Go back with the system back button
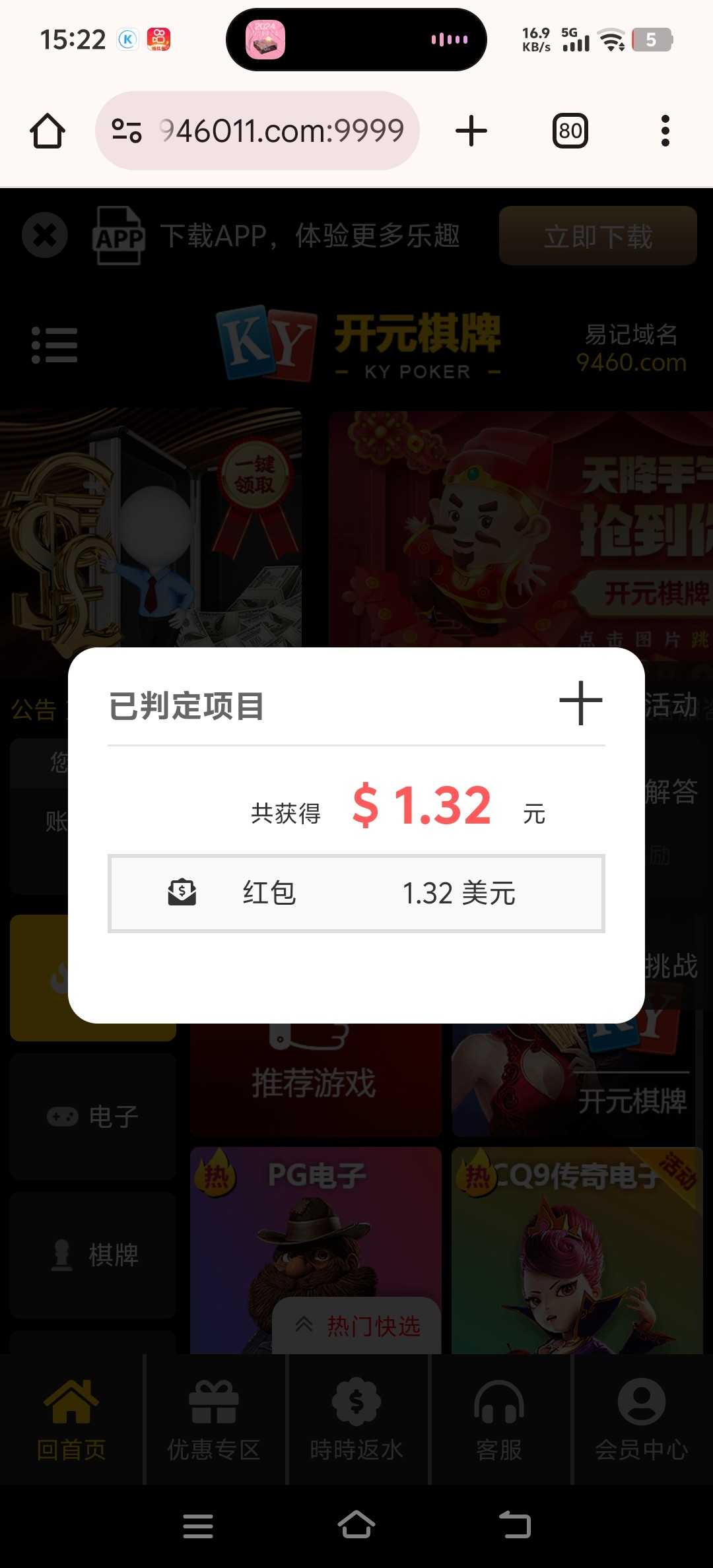The image size is (713, 1568). (x=514, y=1525)
